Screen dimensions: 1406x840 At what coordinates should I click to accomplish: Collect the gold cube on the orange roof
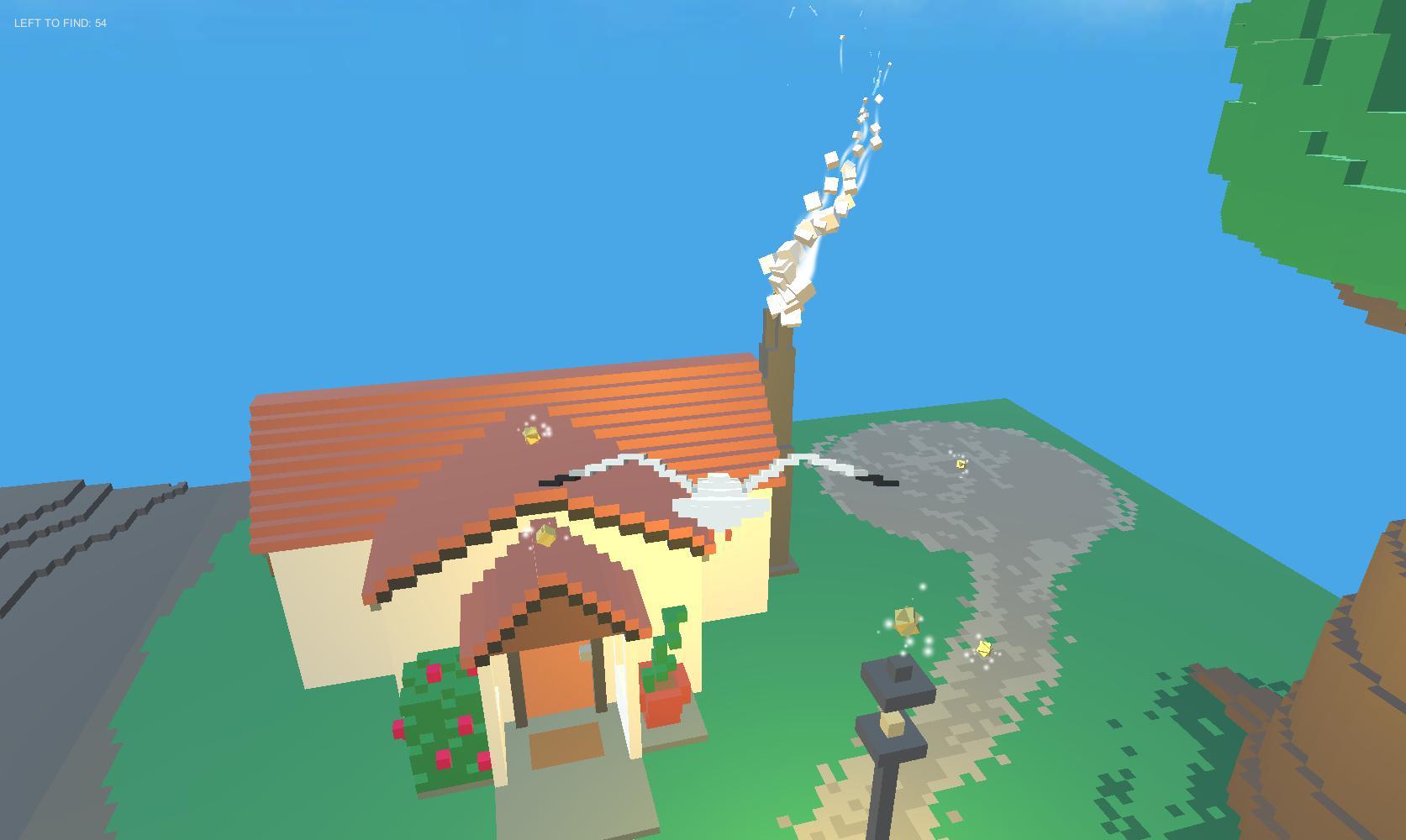(x=531, y=435)
